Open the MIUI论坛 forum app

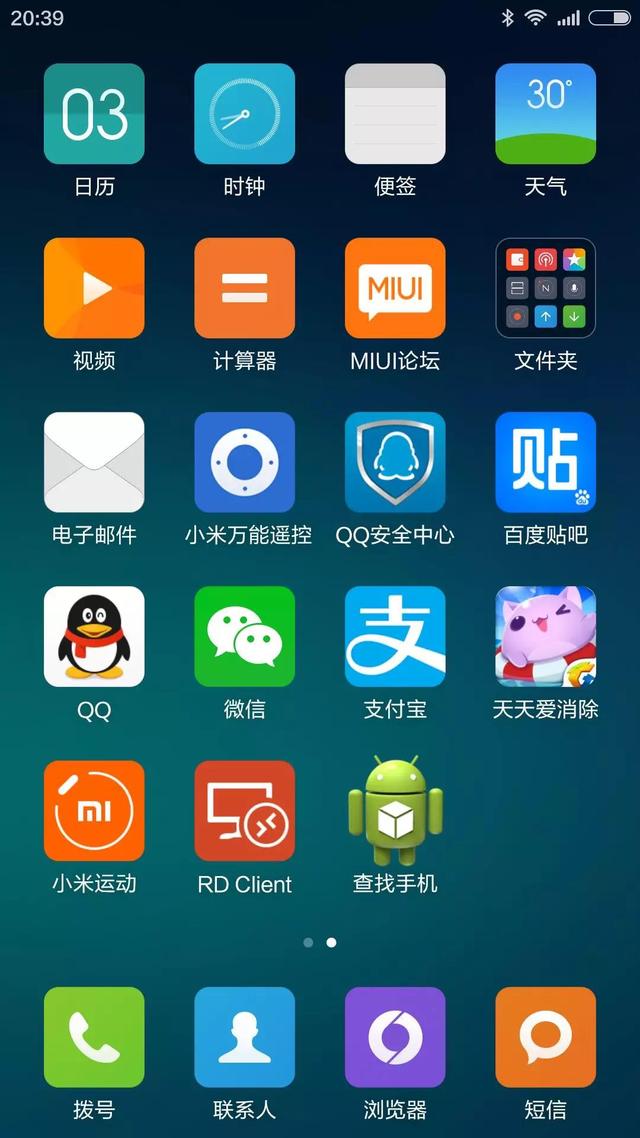[x=395, y=288]
